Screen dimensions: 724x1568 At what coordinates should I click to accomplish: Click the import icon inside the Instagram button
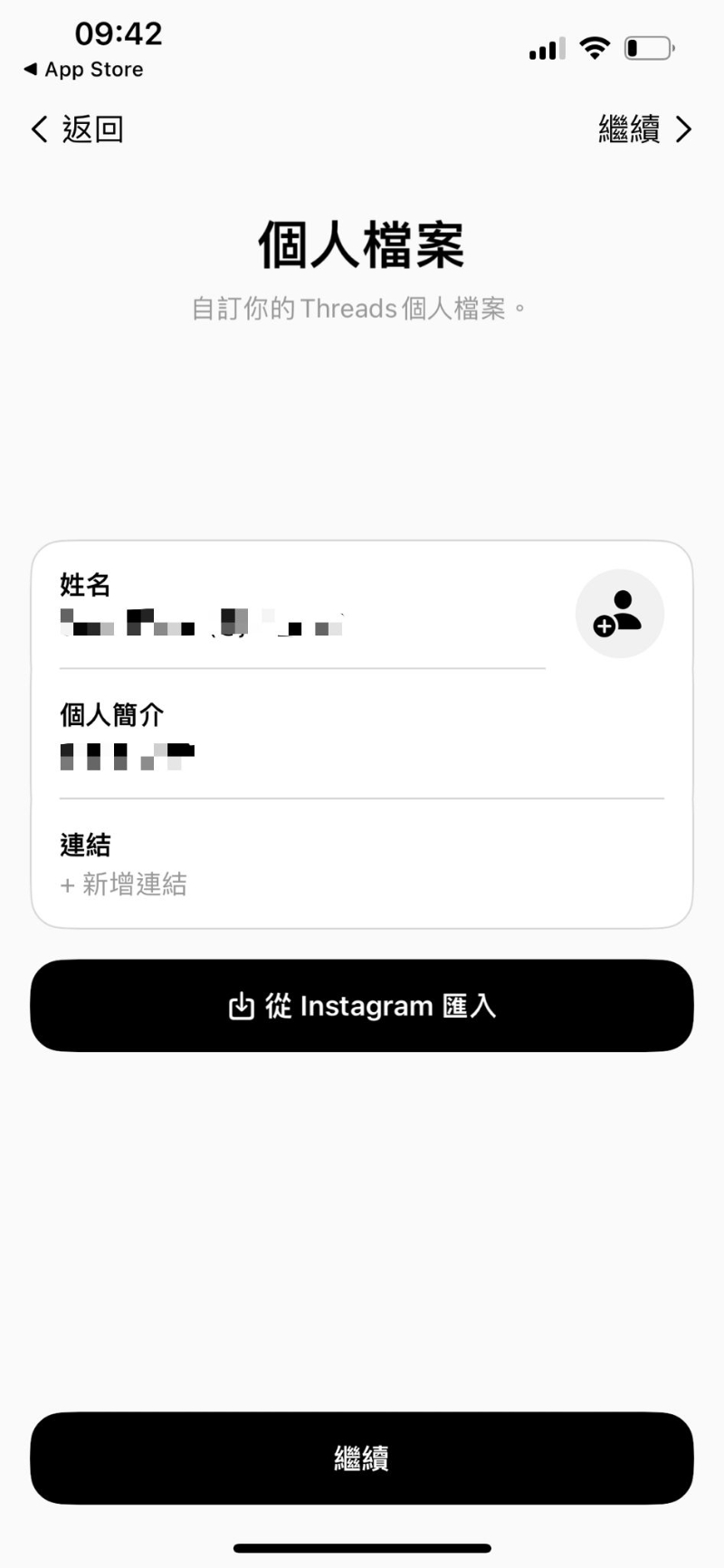tap(242, 1006)
